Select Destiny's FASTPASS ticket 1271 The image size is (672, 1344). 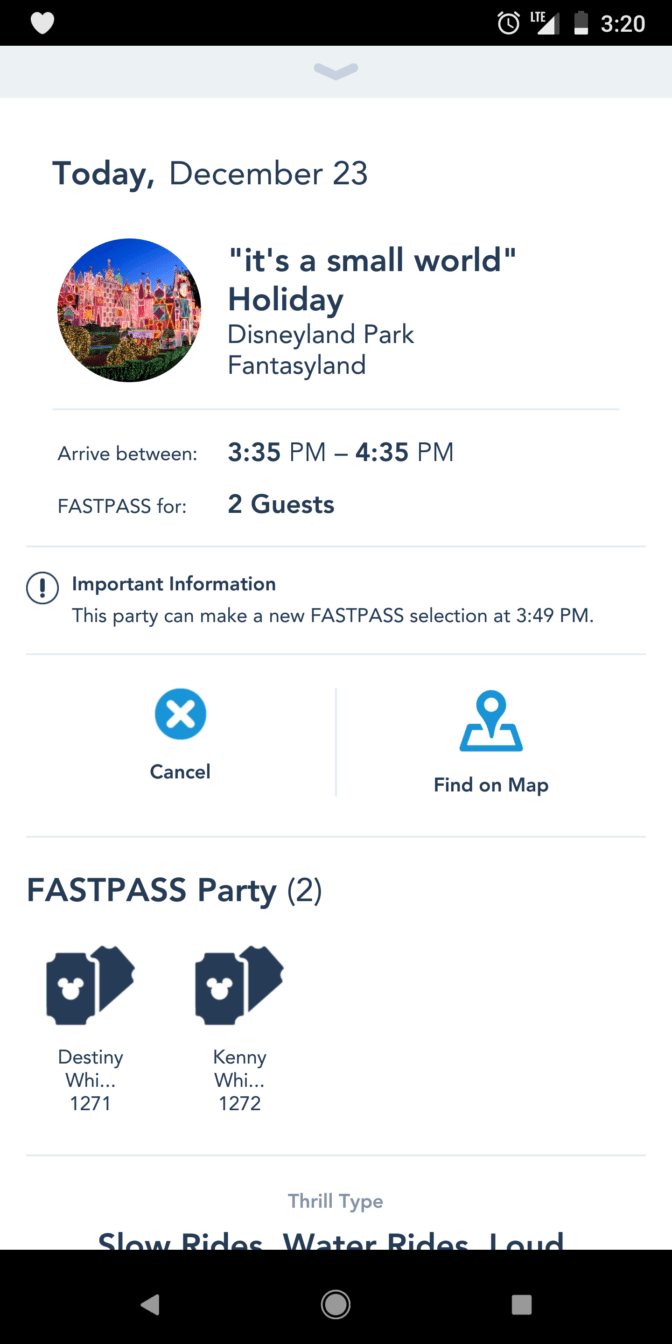pyautogui.click(x=90, y=1029)
